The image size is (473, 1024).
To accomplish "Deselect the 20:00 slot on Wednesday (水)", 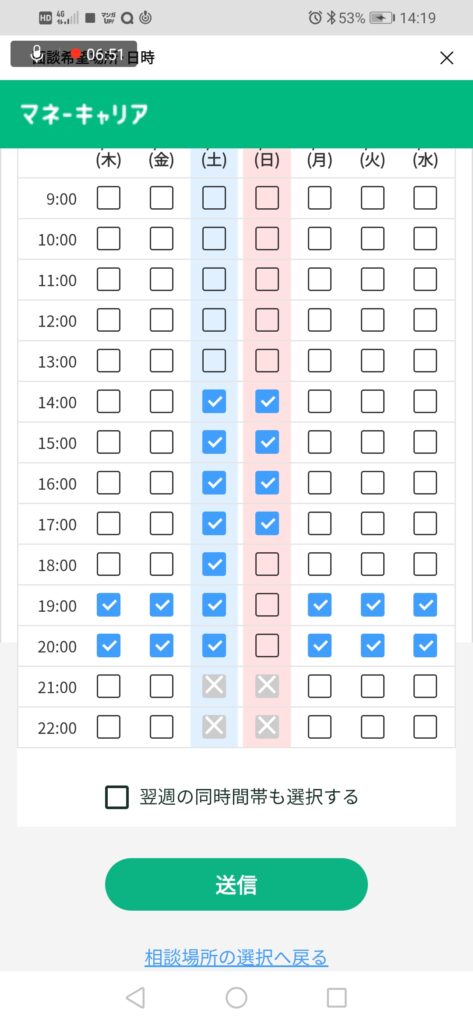I will [425, 647].
